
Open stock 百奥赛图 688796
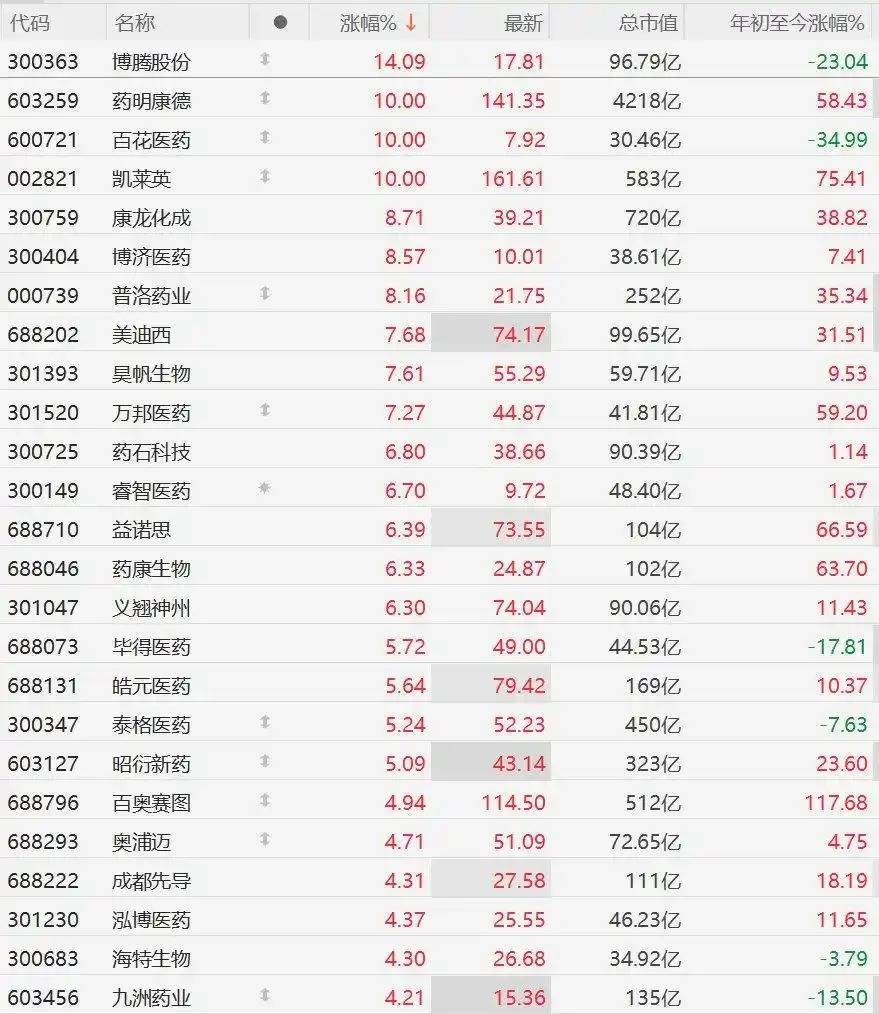click(x=439, y=802)
